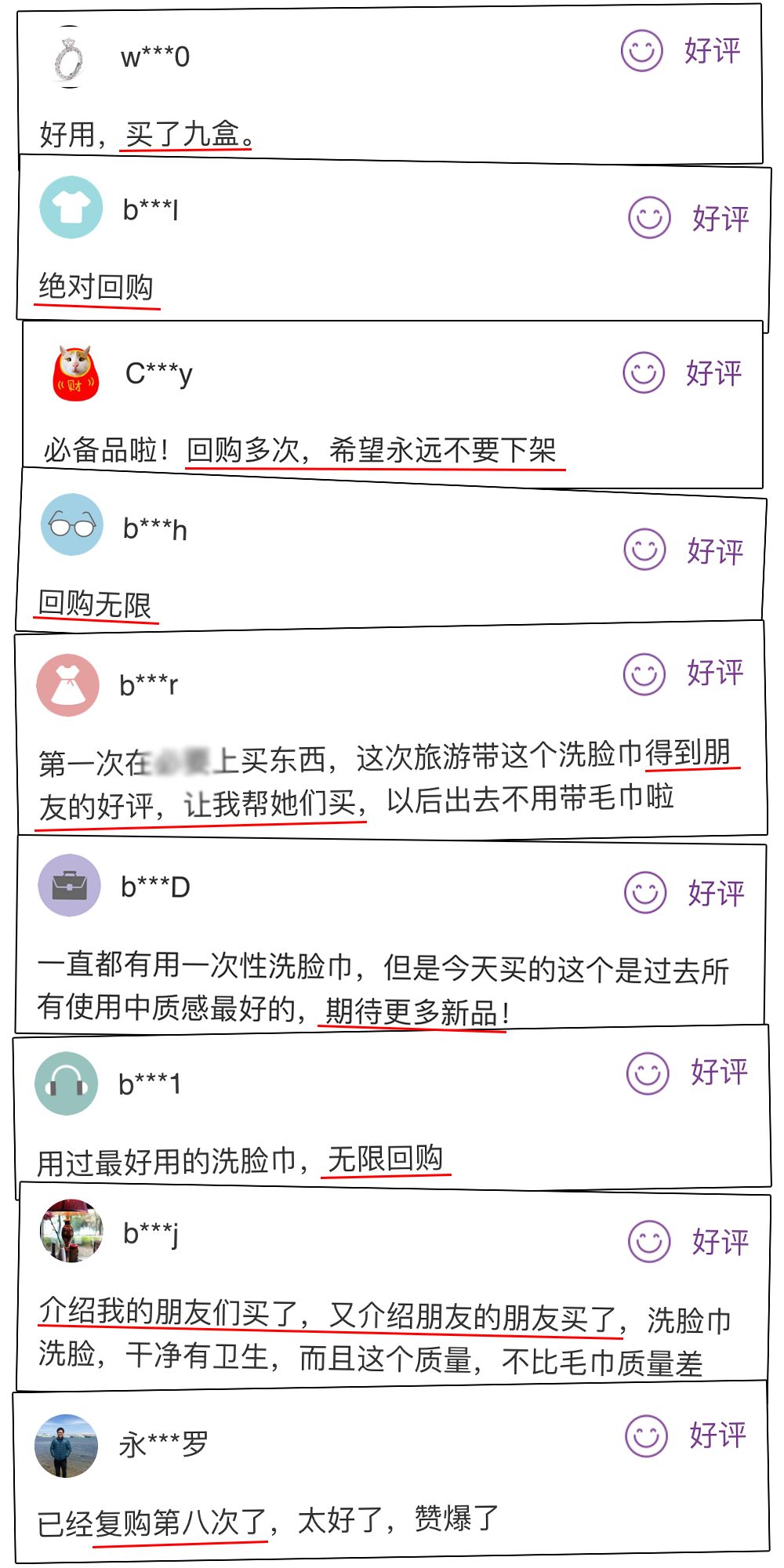The width and height of the screenshot is (784, 1568).
Task: Click the eyeglasses avatar of user b***h
Action: pyautogui.click(x=71, y=527)
